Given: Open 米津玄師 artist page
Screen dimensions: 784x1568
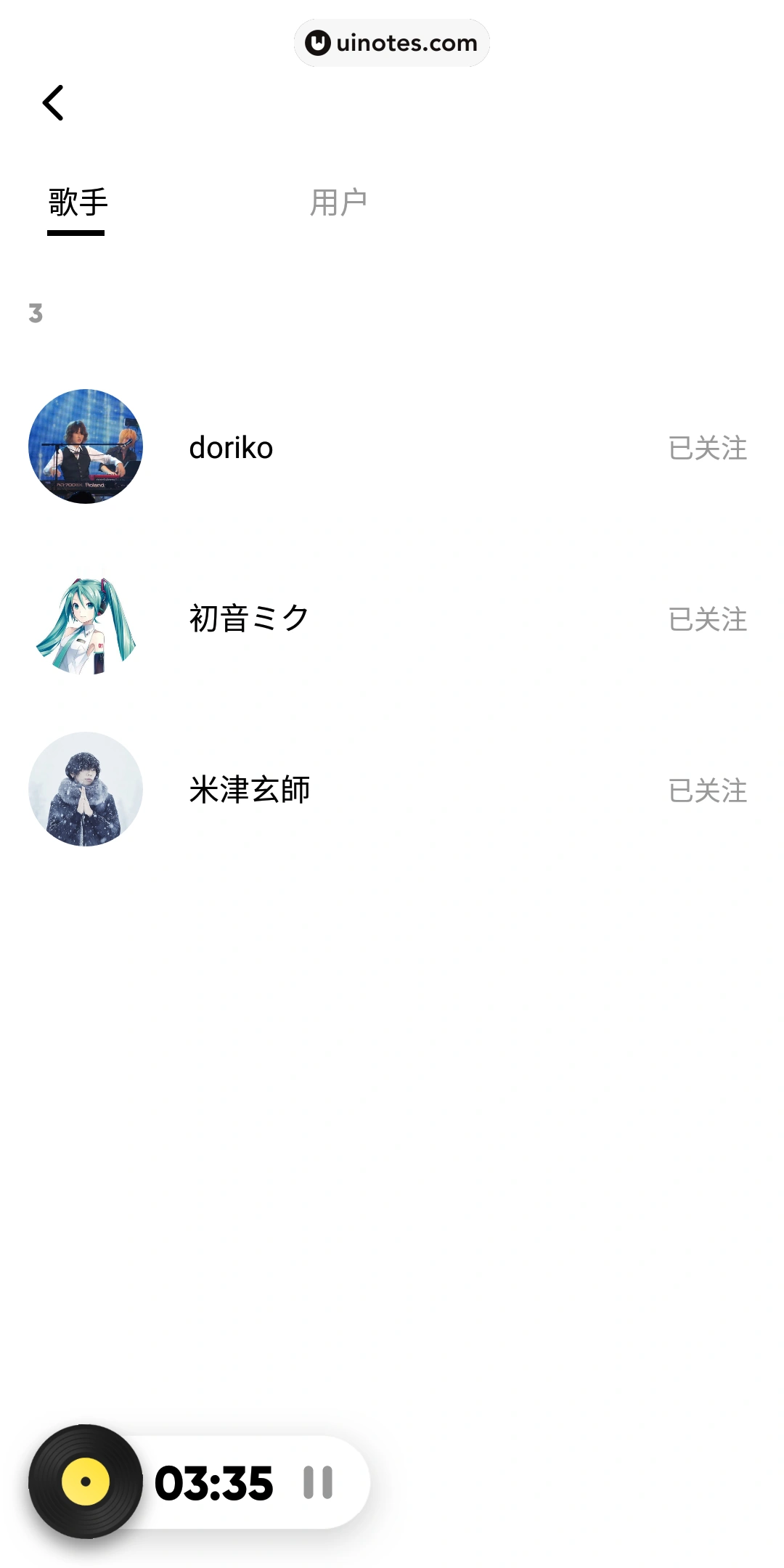Looking at the screenshot, I should click(x=249, y=790).
